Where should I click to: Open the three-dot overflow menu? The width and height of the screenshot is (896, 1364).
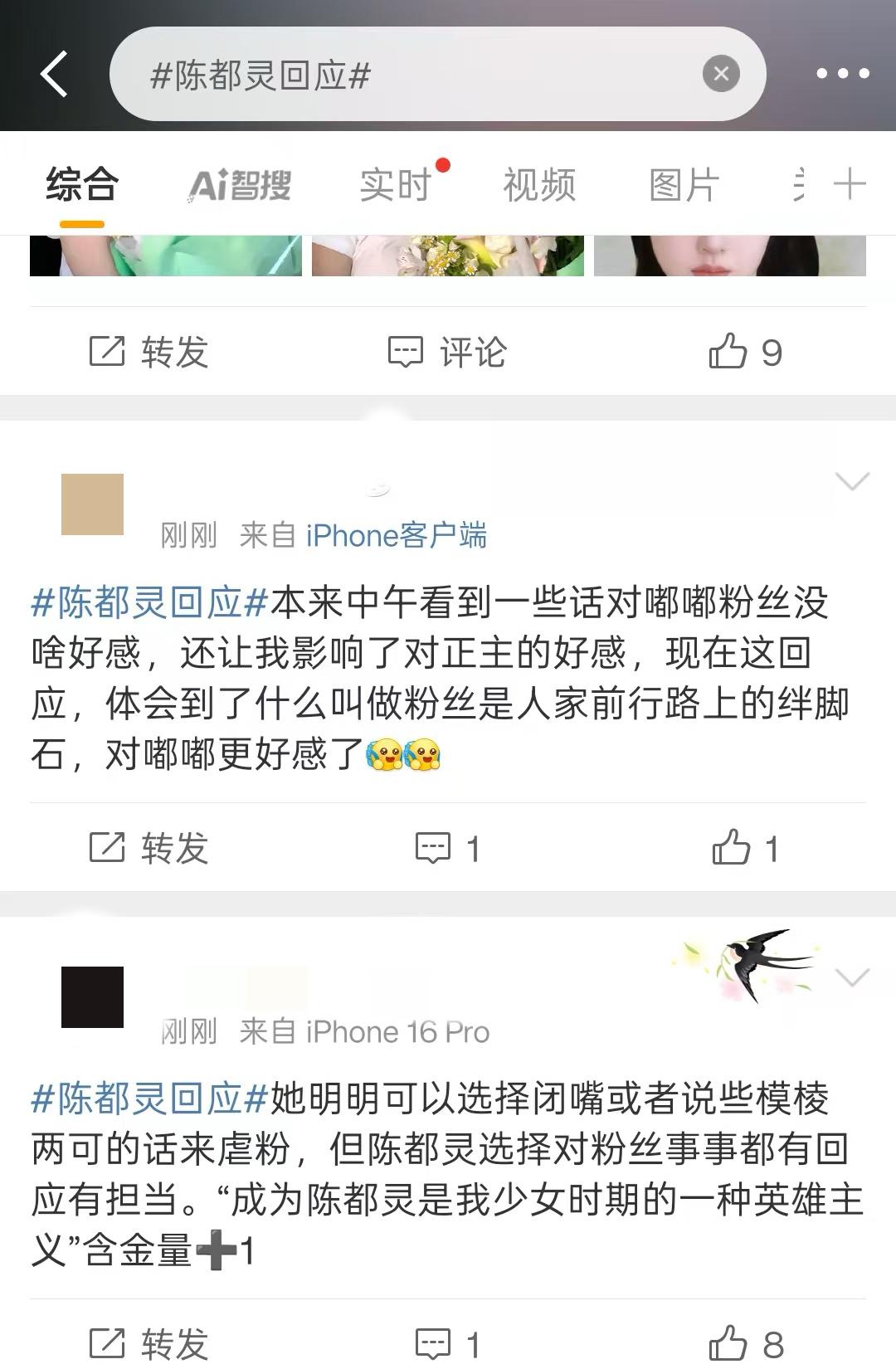tap(842, 74)
